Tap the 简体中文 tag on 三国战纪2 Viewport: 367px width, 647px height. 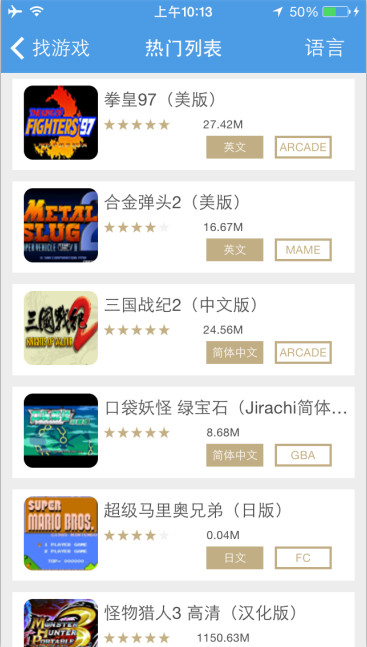tap(235, 353)
